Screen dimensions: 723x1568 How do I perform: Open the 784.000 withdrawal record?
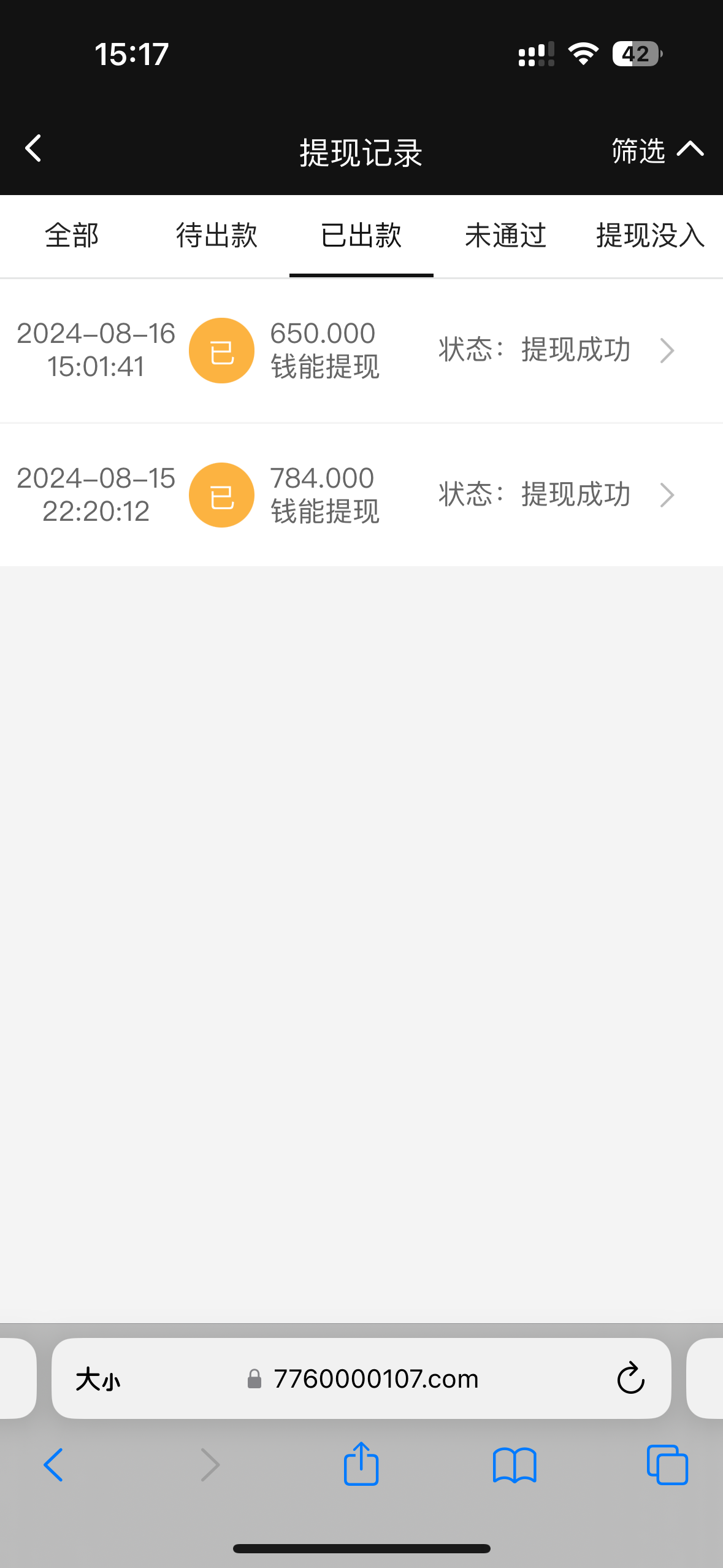pyautogui.click(x=361, y=495)
